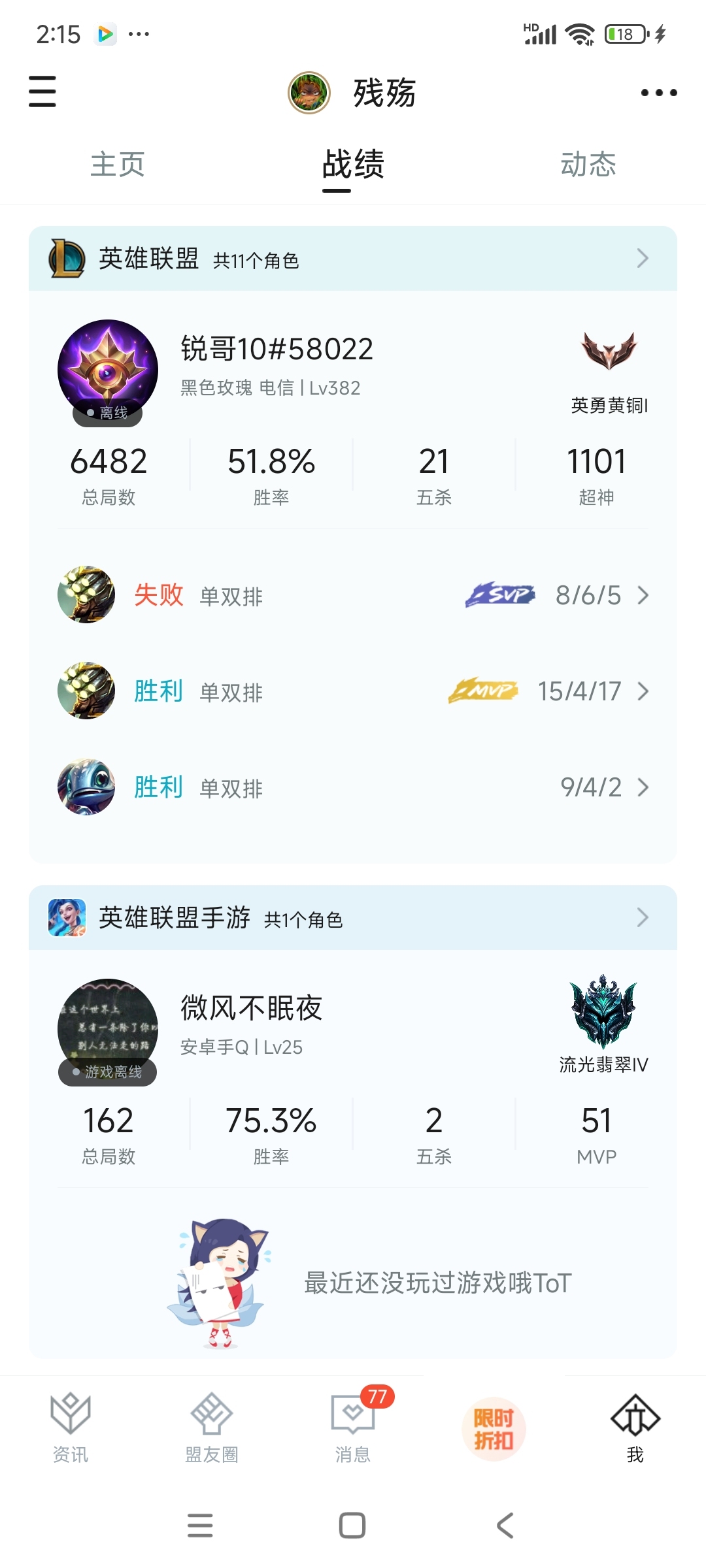The width and height of the screenshot is (706, 1568).
Task: Go back with the system back button
Action: [505, 1526]
